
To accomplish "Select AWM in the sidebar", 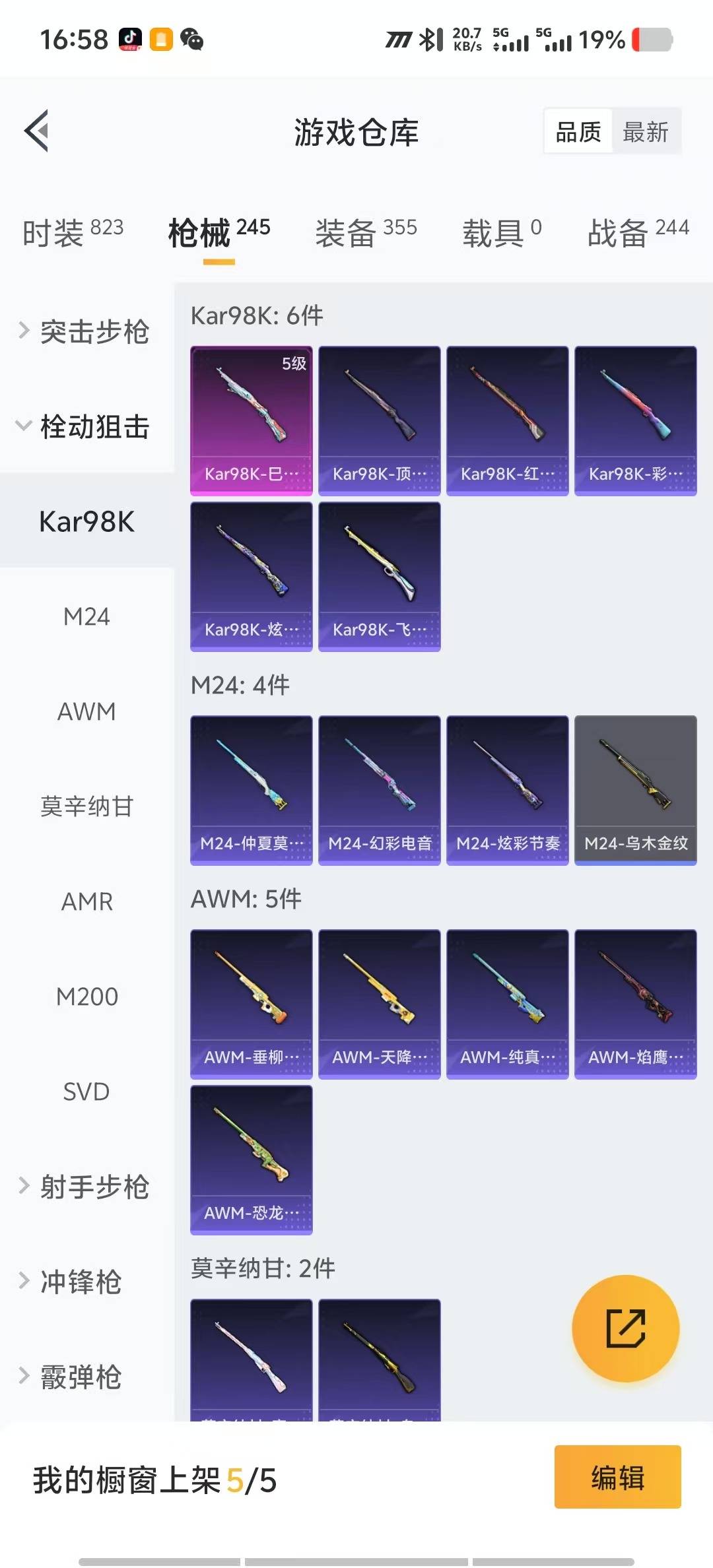I will (86, 711).
